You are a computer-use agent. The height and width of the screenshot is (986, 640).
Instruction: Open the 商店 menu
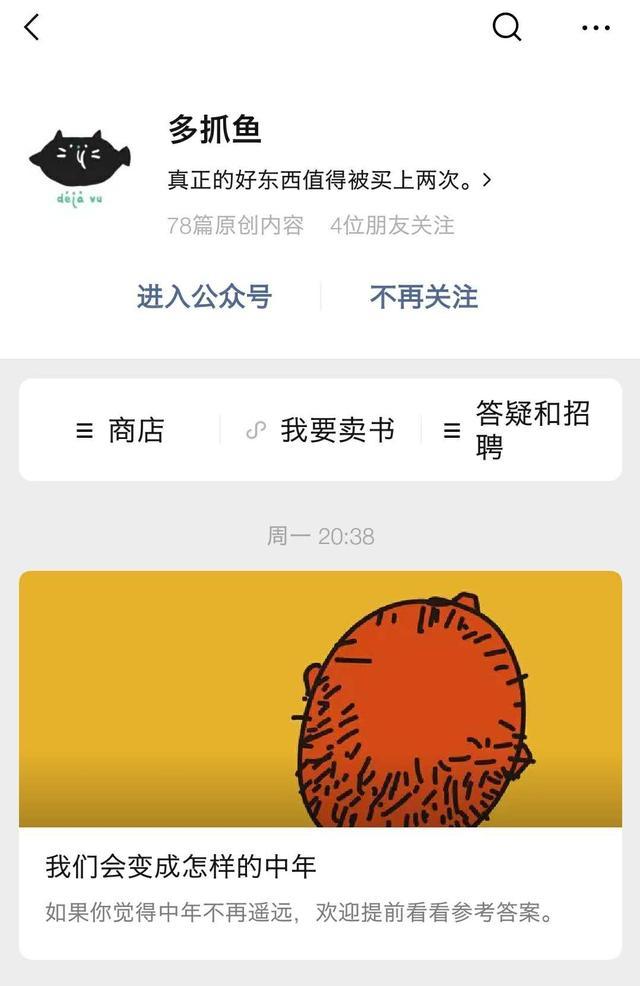tap(120, 431)
